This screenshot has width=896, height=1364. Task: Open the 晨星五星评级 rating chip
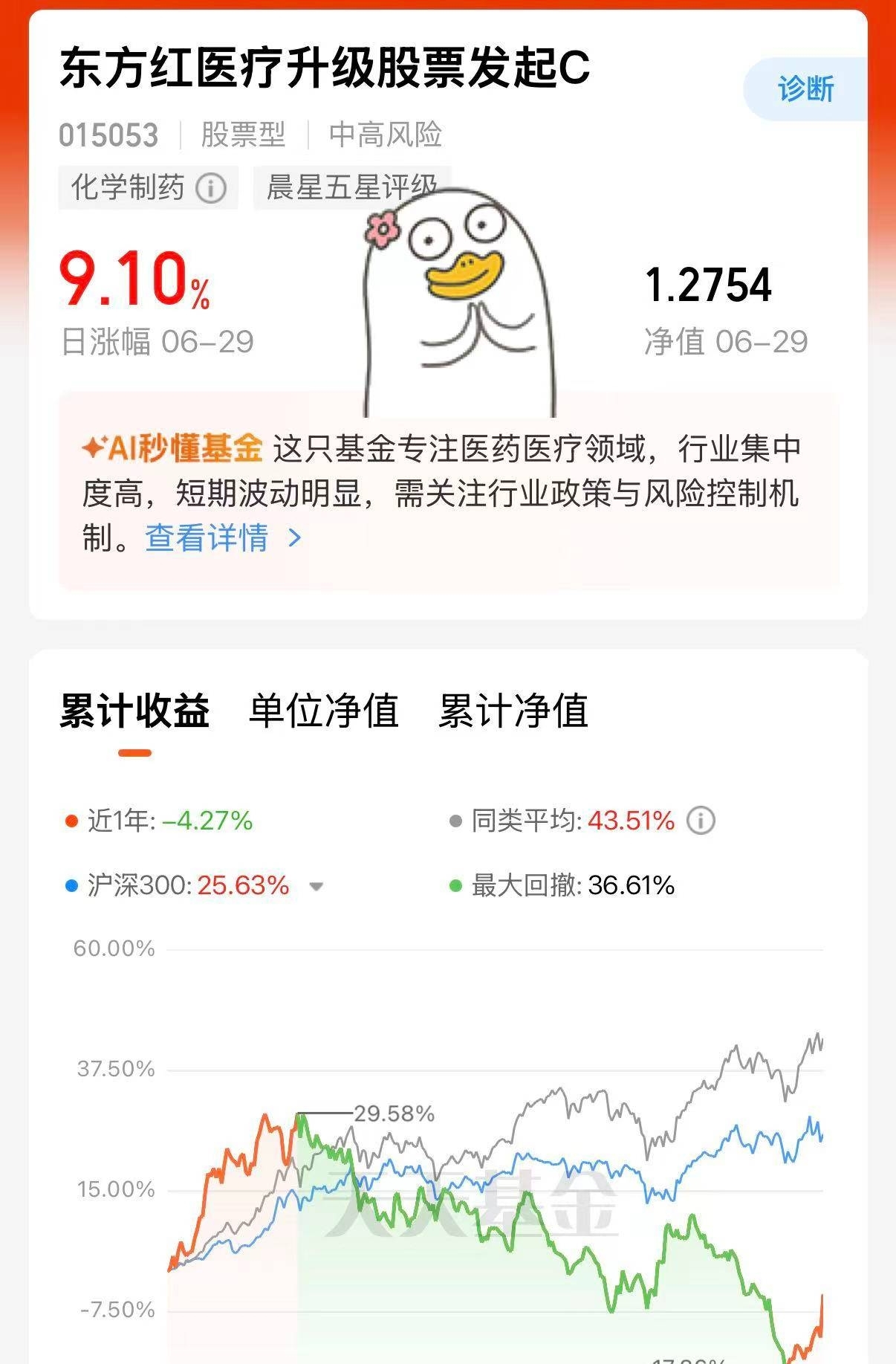pyautogui.click(x=351, y=187)
